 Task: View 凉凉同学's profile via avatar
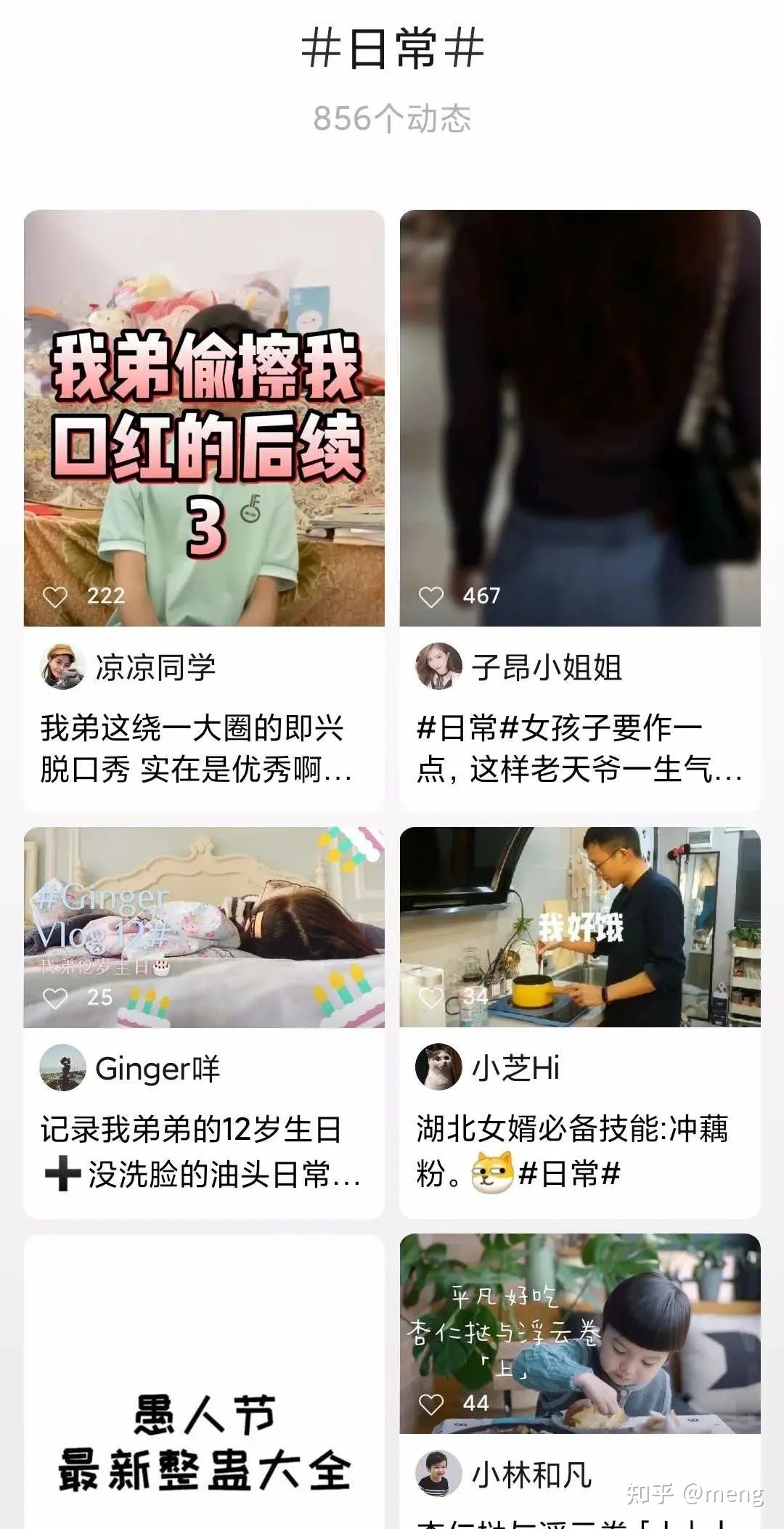pyautogui.click(x=62, y=666)
